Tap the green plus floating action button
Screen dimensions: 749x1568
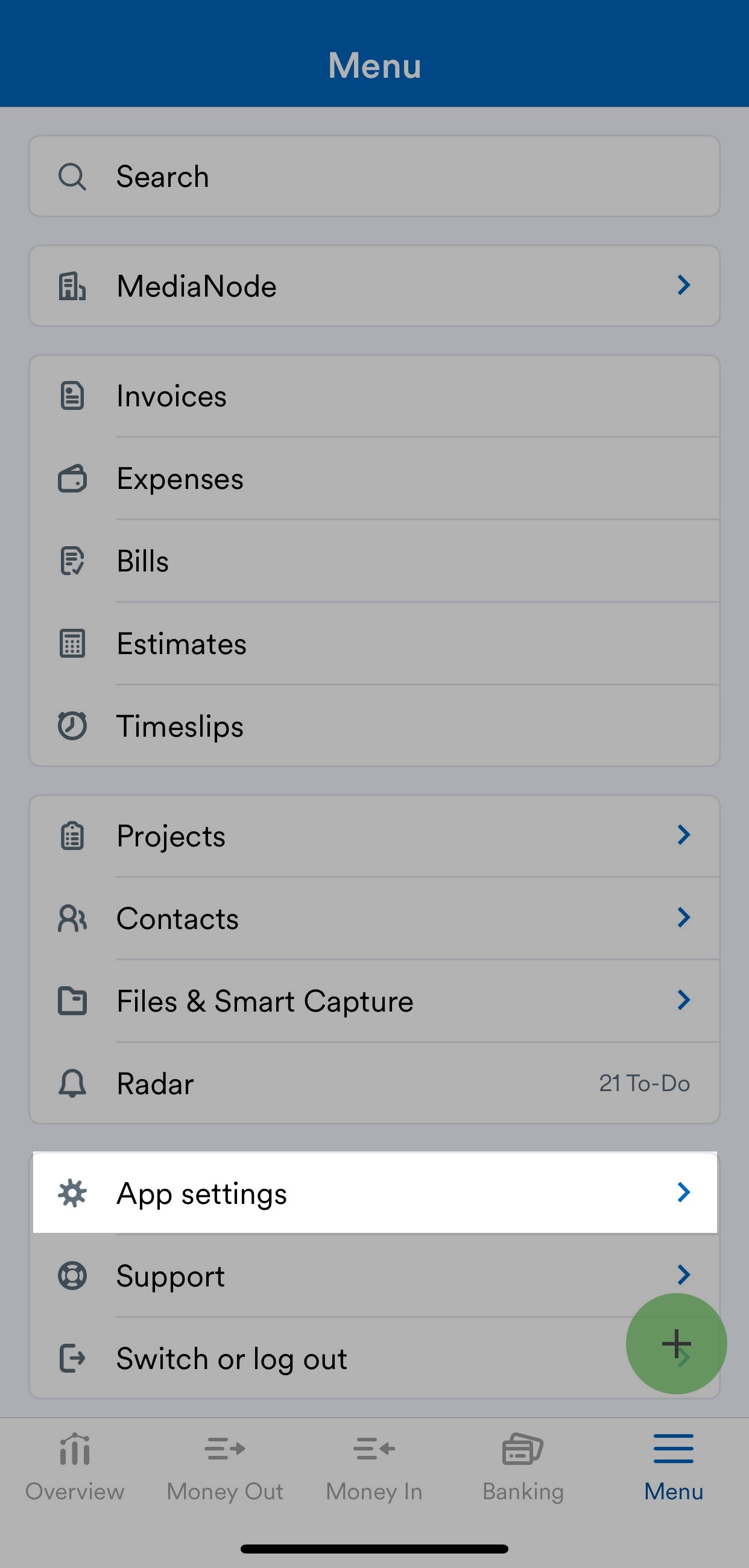(676, 1345)
